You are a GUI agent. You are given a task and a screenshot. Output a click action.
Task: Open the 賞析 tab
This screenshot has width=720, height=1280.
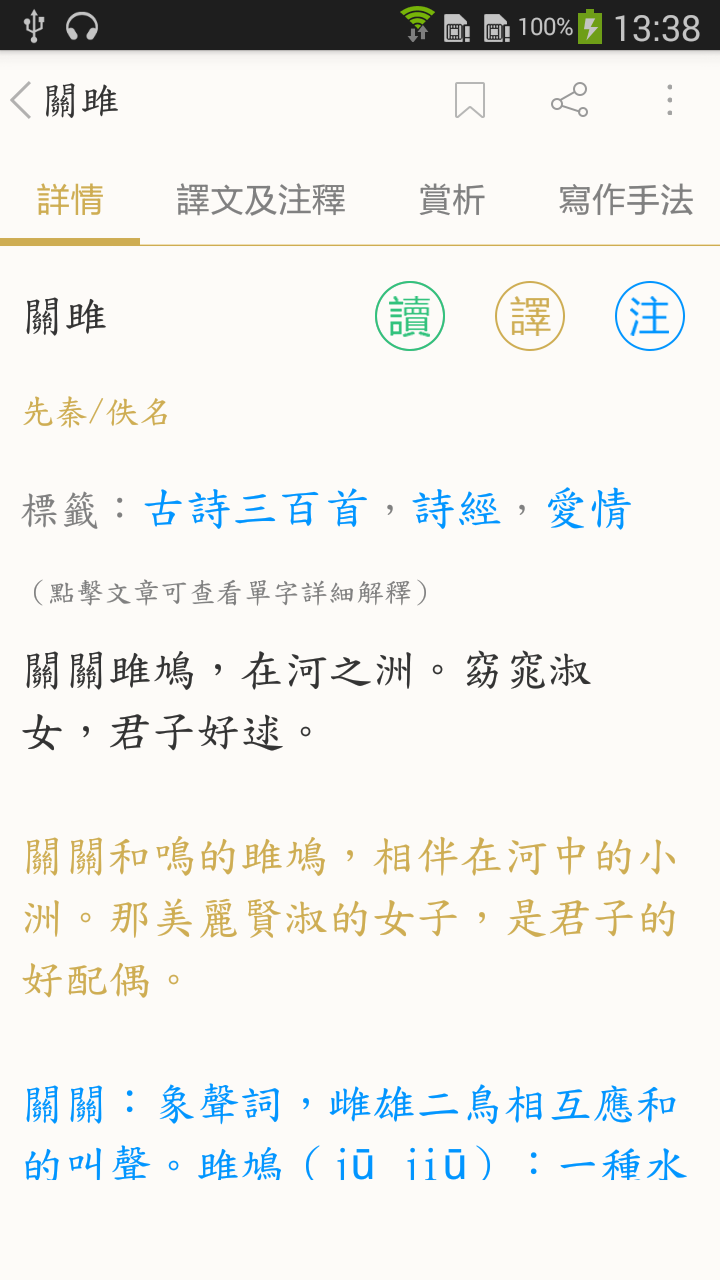point(452,200)
